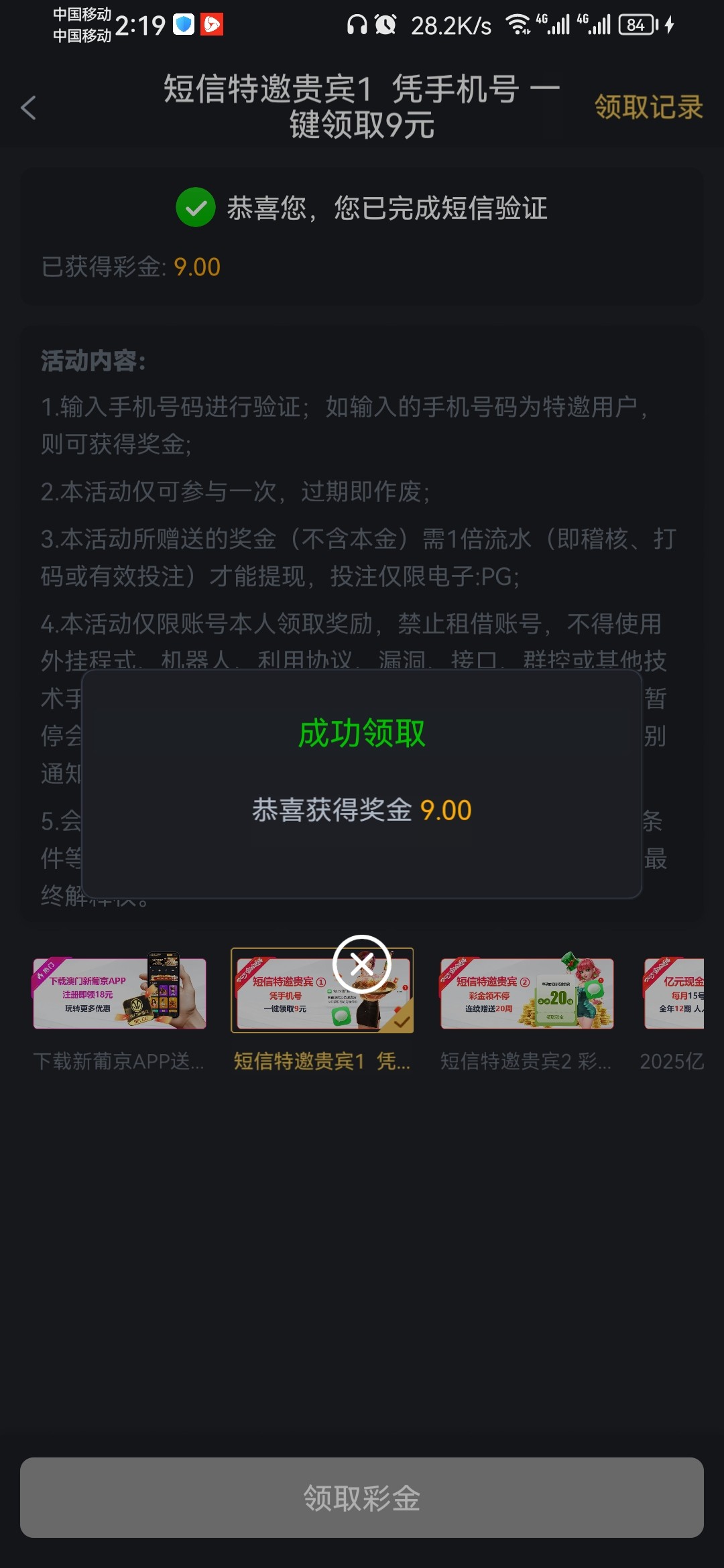Tap the 领取彩金 button
This screenshot has width=724, height=1568.
click(x=362, y=1498)
